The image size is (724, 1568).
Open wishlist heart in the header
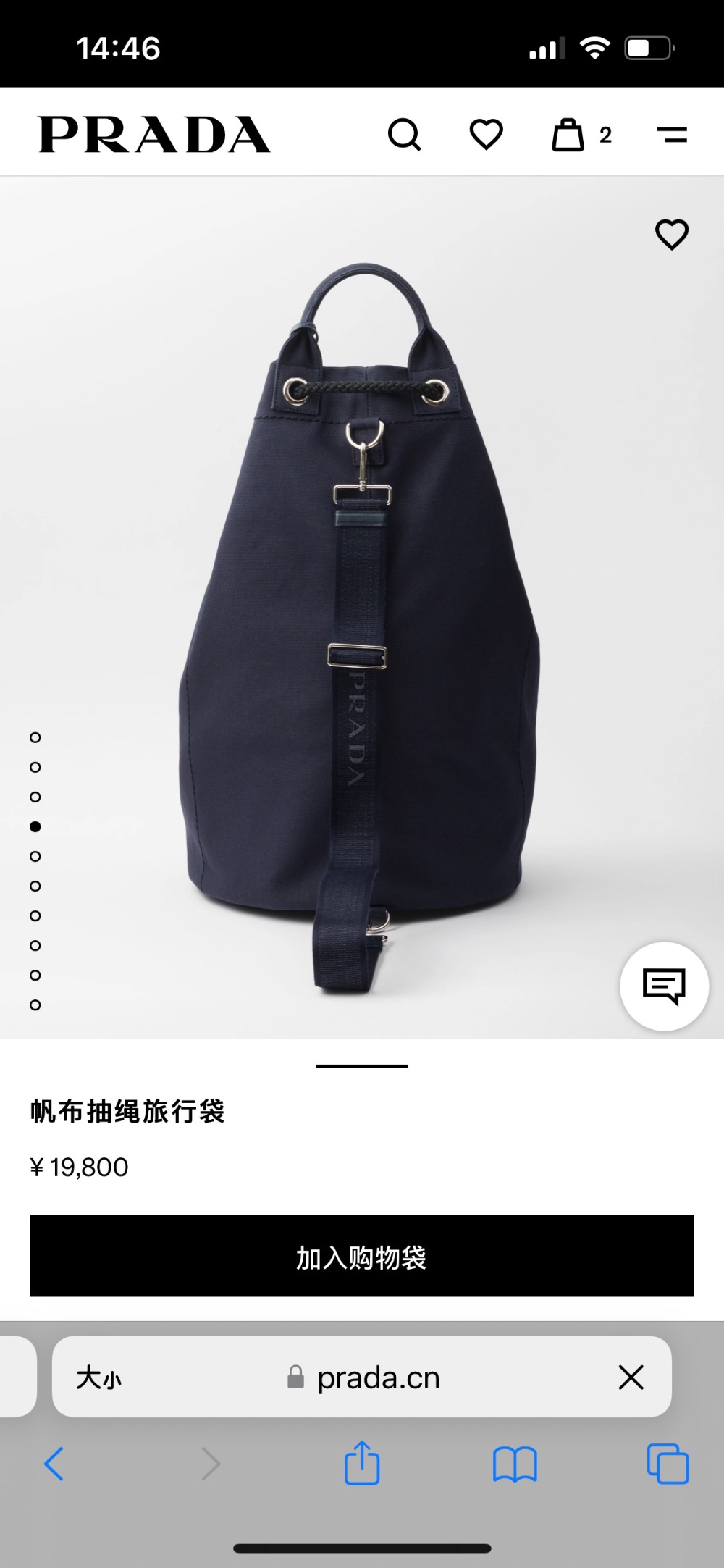(486, 135)
